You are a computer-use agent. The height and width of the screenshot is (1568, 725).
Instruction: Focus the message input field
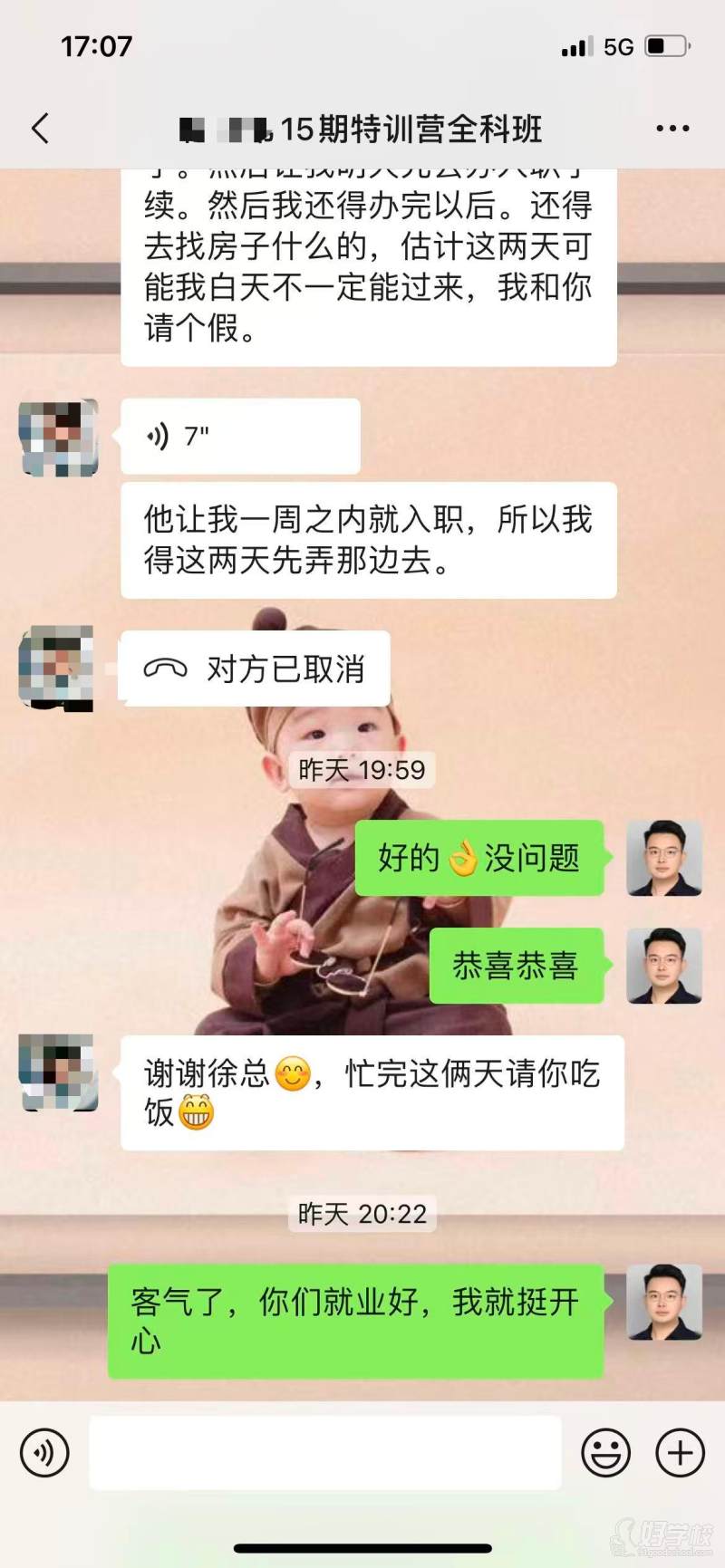(324, 1453)
